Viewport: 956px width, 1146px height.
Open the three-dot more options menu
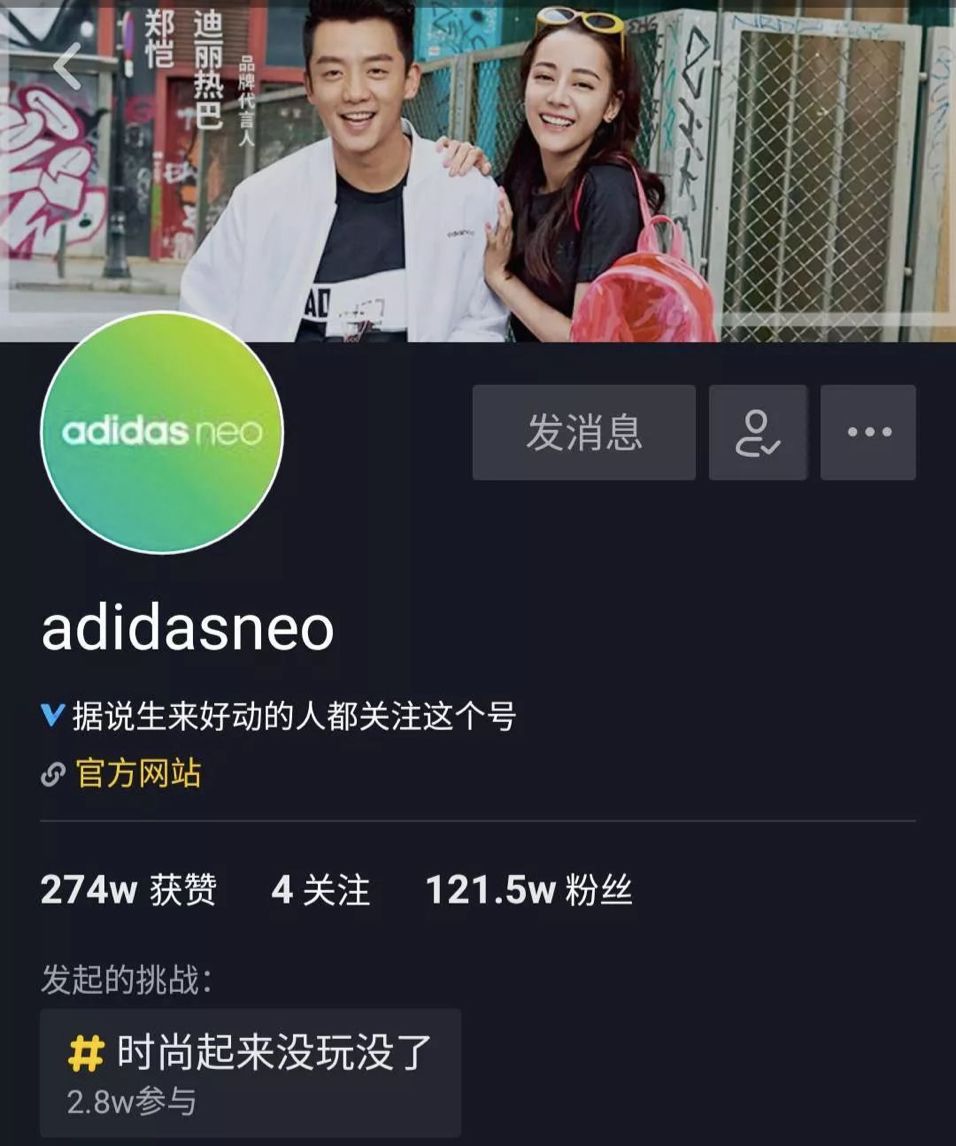point(868,432)
